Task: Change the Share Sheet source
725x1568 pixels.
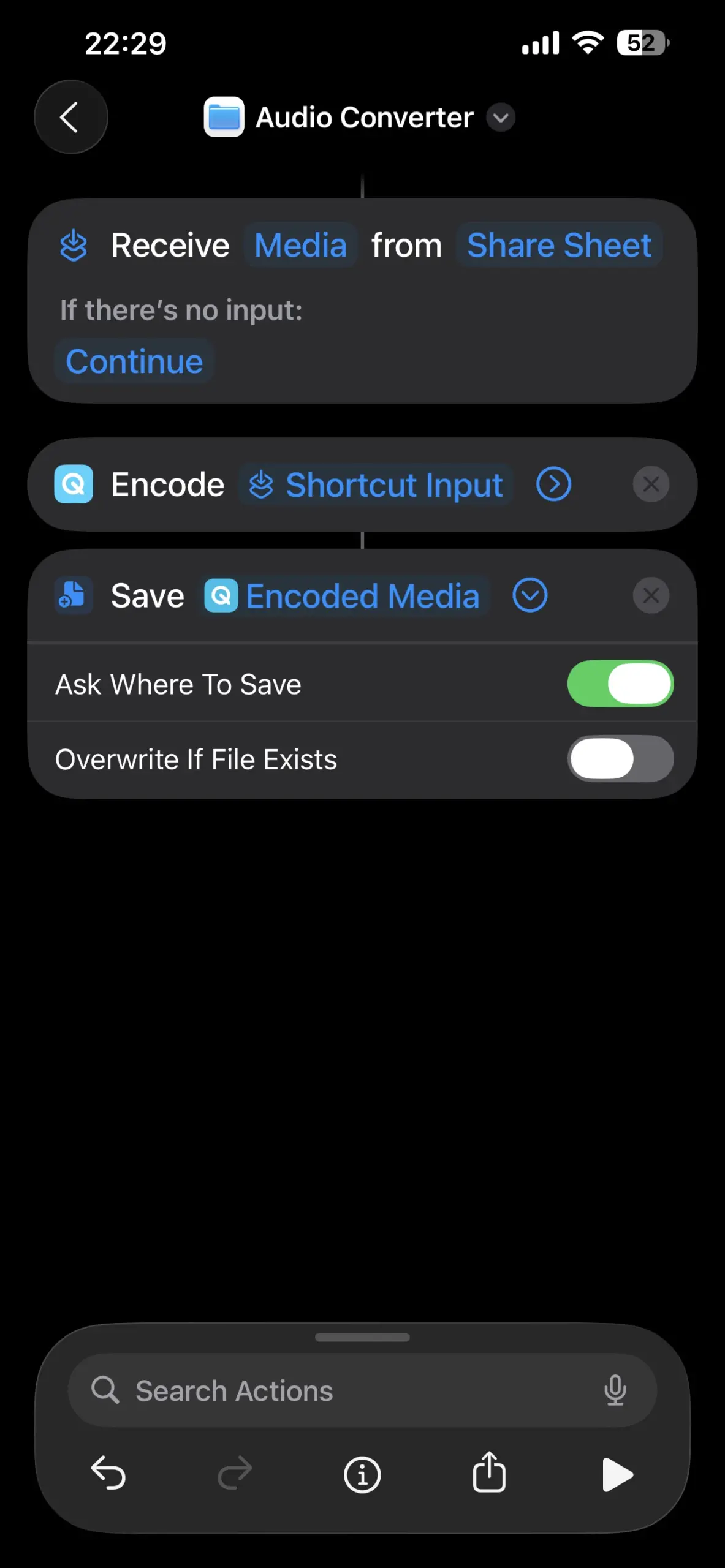Action: (x=558, y=246)
